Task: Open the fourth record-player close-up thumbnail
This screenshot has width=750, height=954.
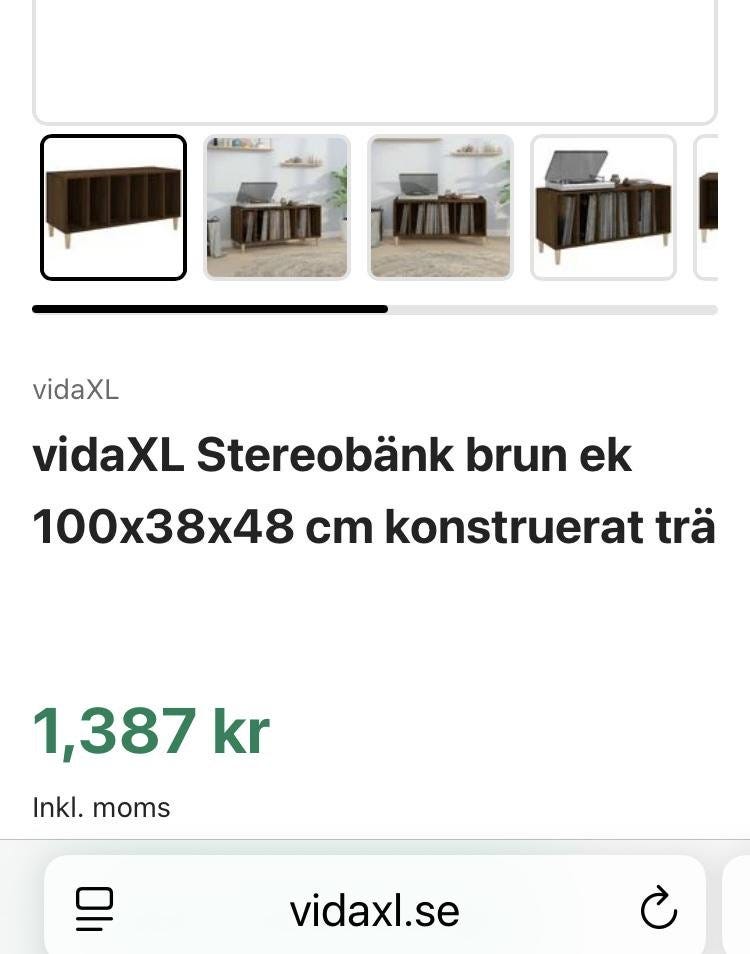Action: coord(603,206)
